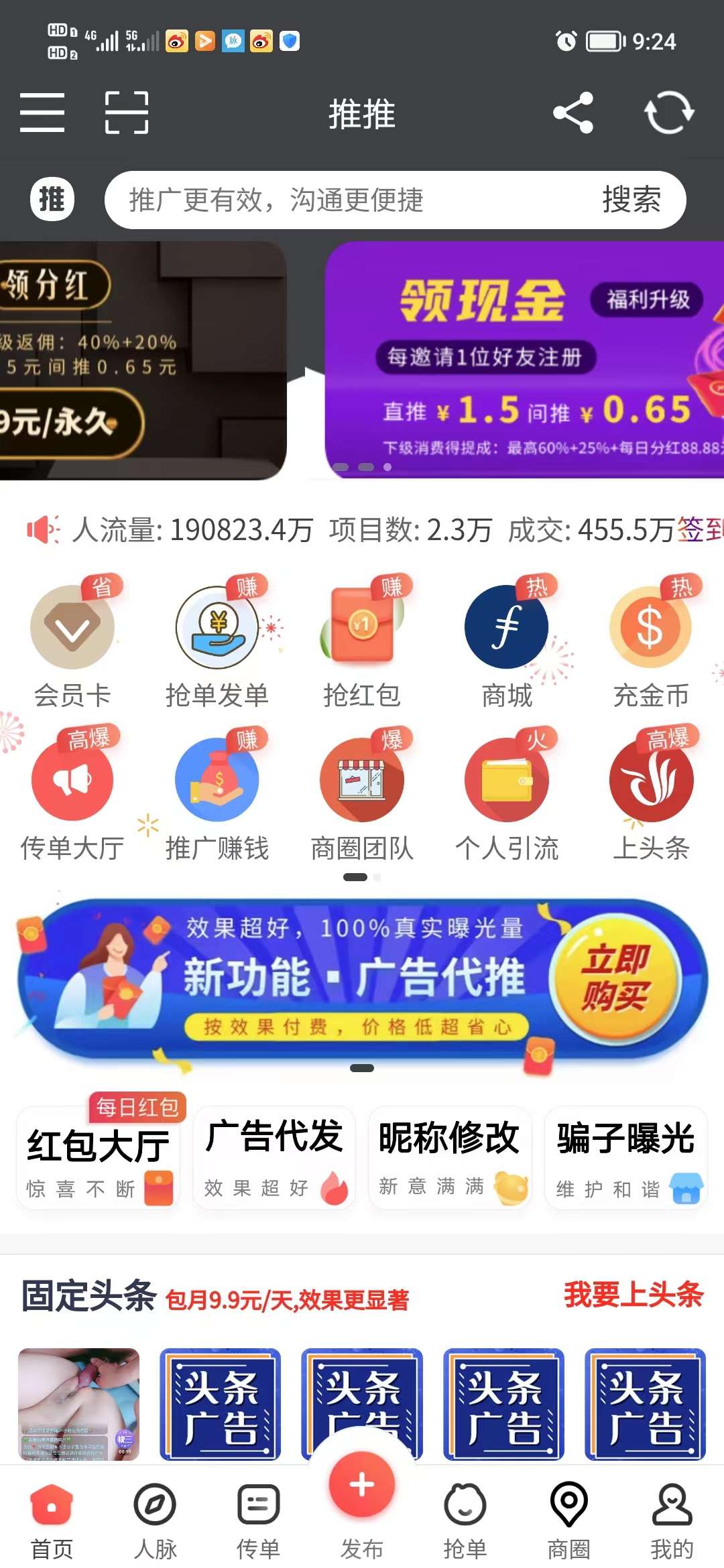Open the 领现金 purple banner
The width and height of the screenshot is (724, 1568).
(524, 361)
